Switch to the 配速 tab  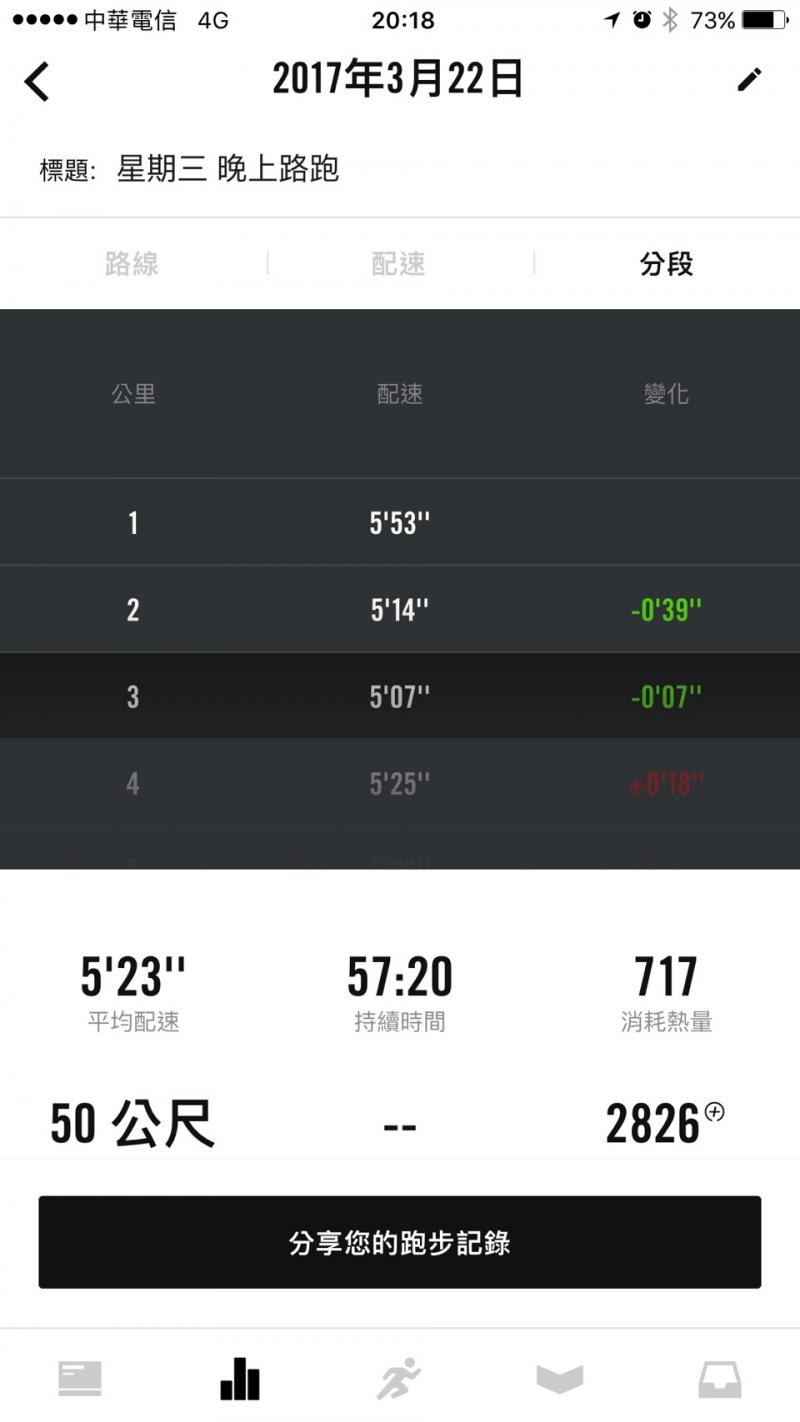[x=399, y=264]
